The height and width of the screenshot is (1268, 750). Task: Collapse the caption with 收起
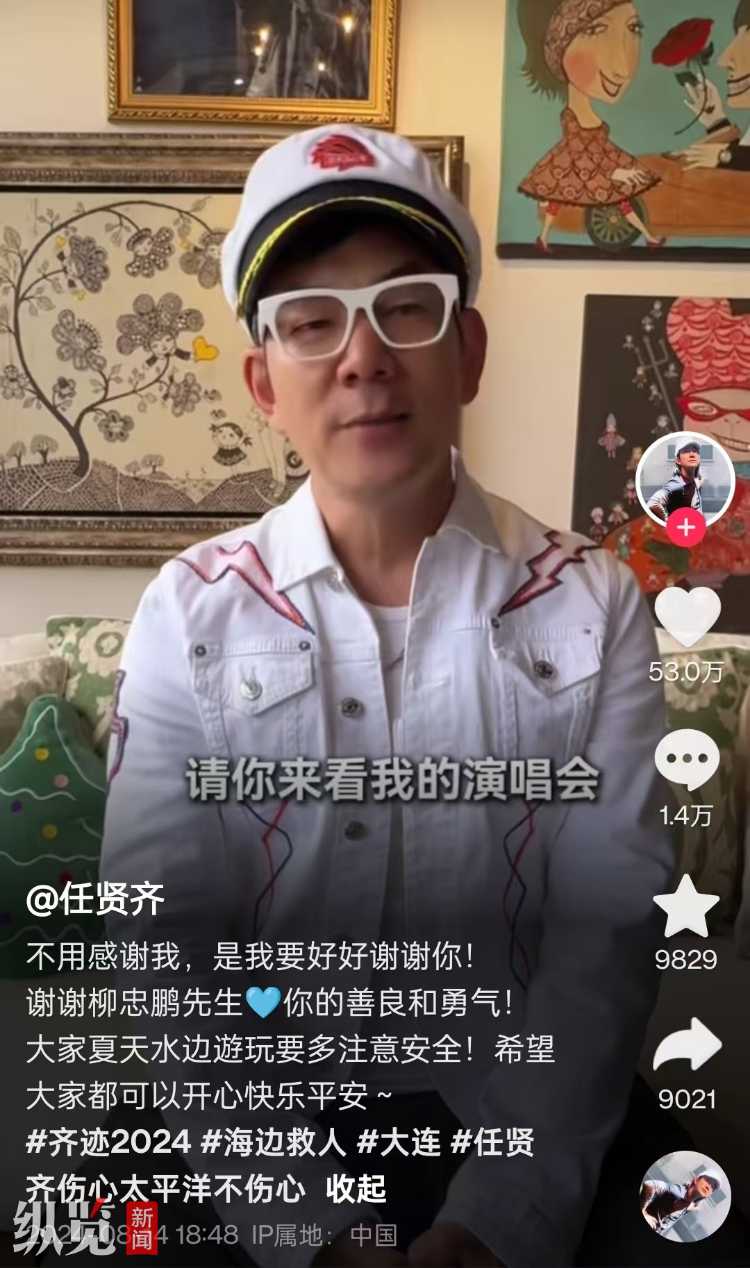tap(356, 1188)
